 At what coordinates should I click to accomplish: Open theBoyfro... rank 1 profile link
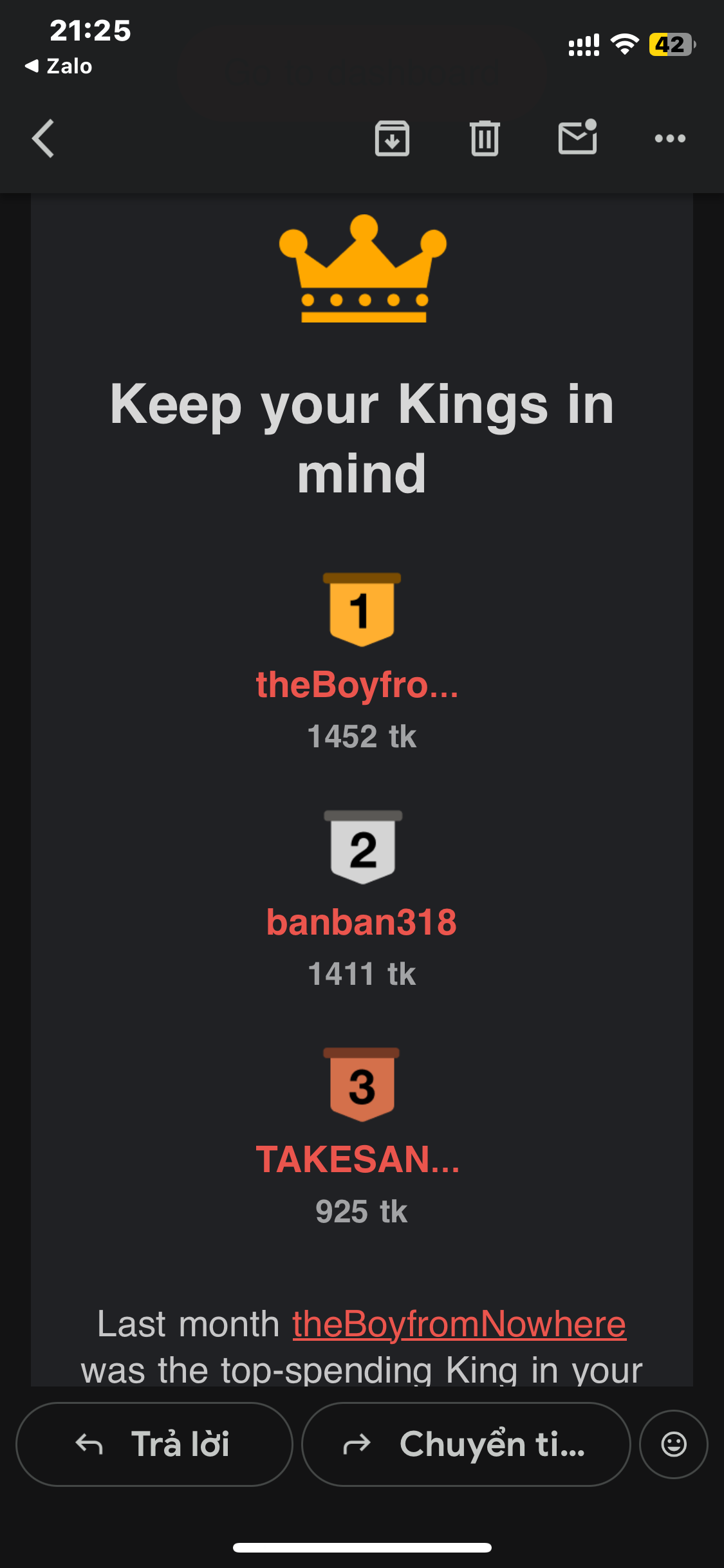(357, 685)
